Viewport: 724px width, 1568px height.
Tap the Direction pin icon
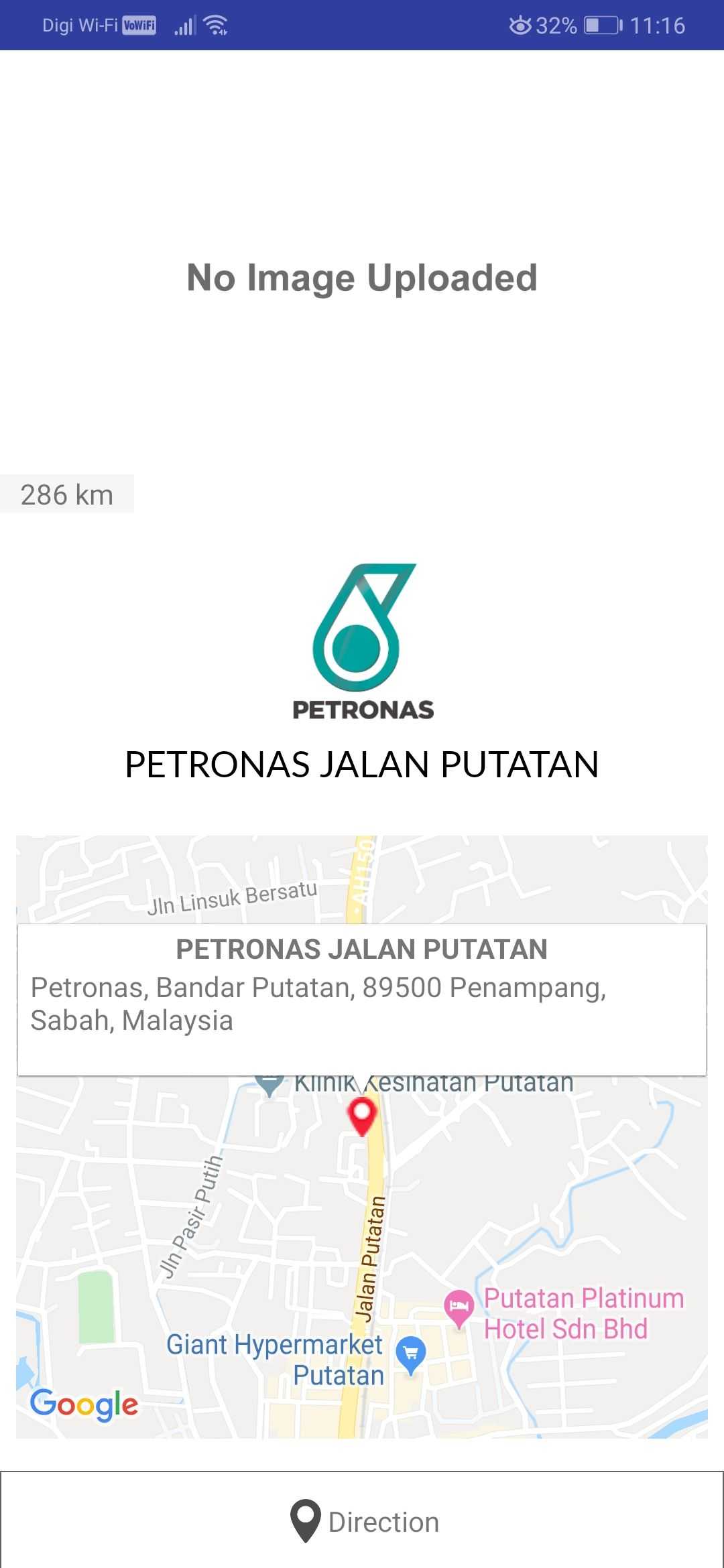305,1521
